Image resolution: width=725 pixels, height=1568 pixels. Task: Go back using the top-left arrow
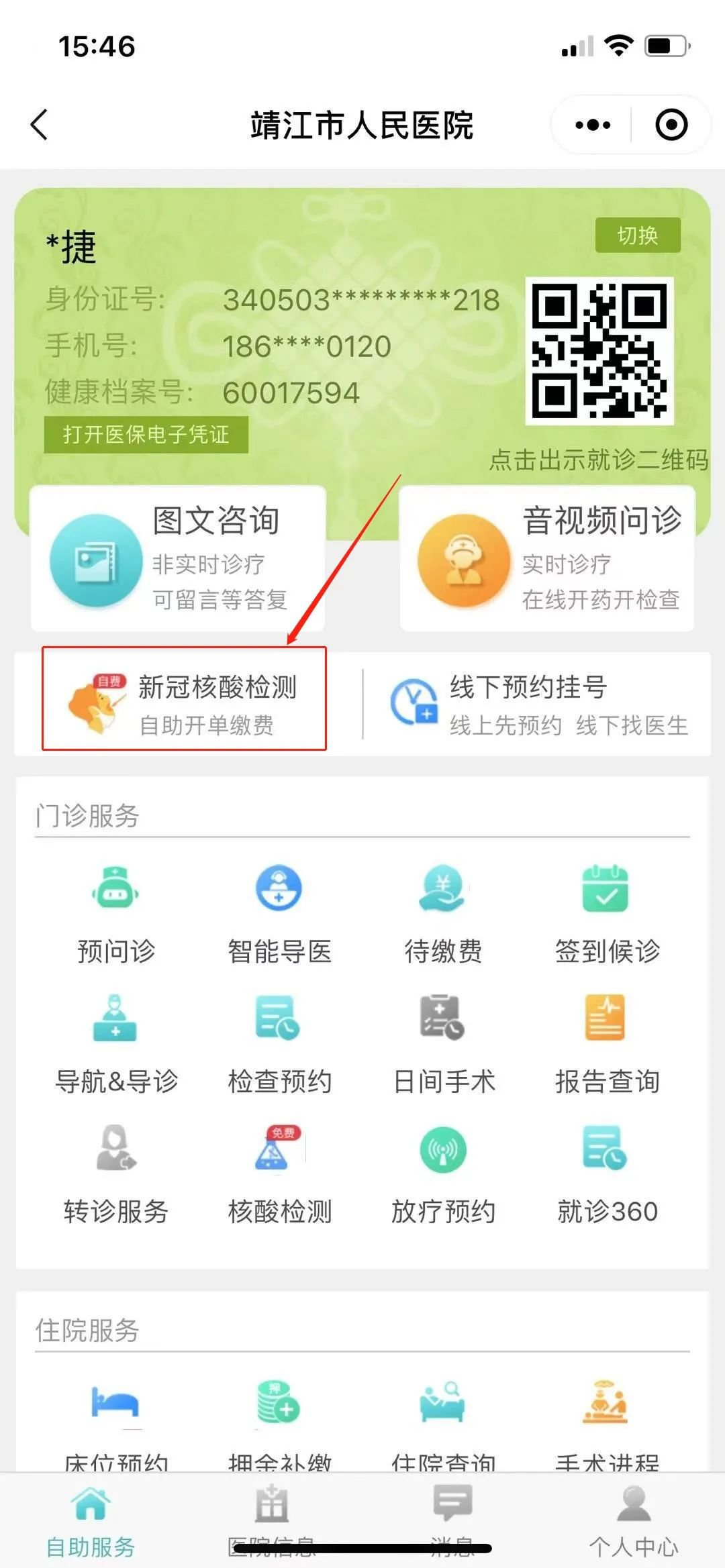point(40,125)
